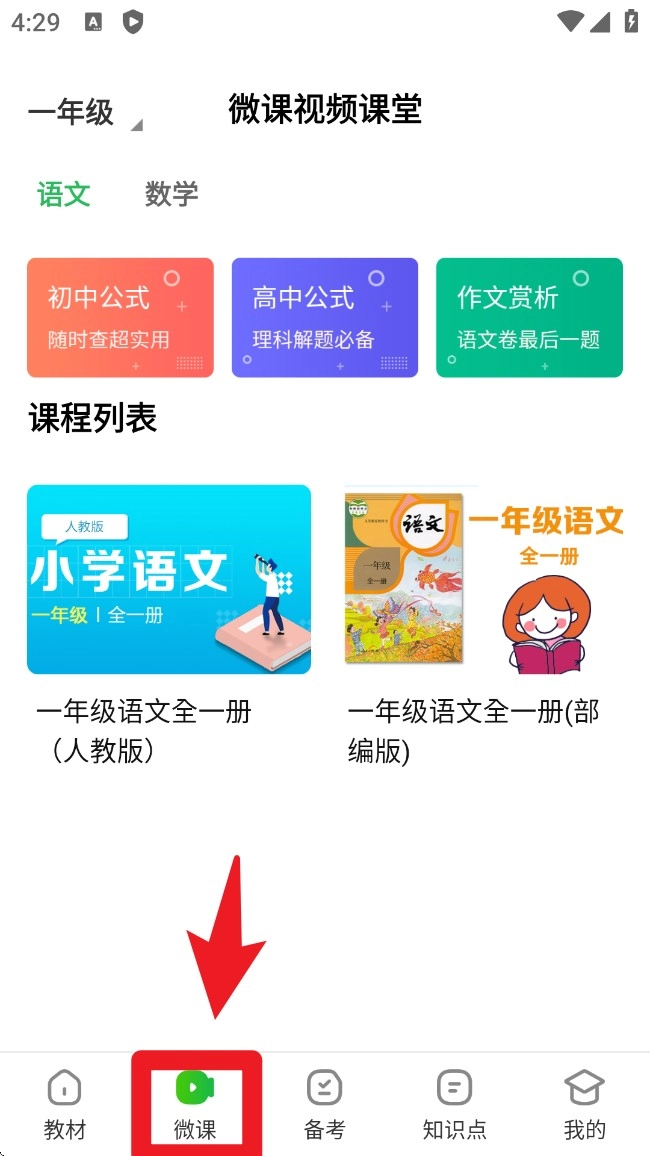Switch to the 备考 tab
Image resolution: width=650 pixels, height=1156 pixels.
pos(324,1104)
